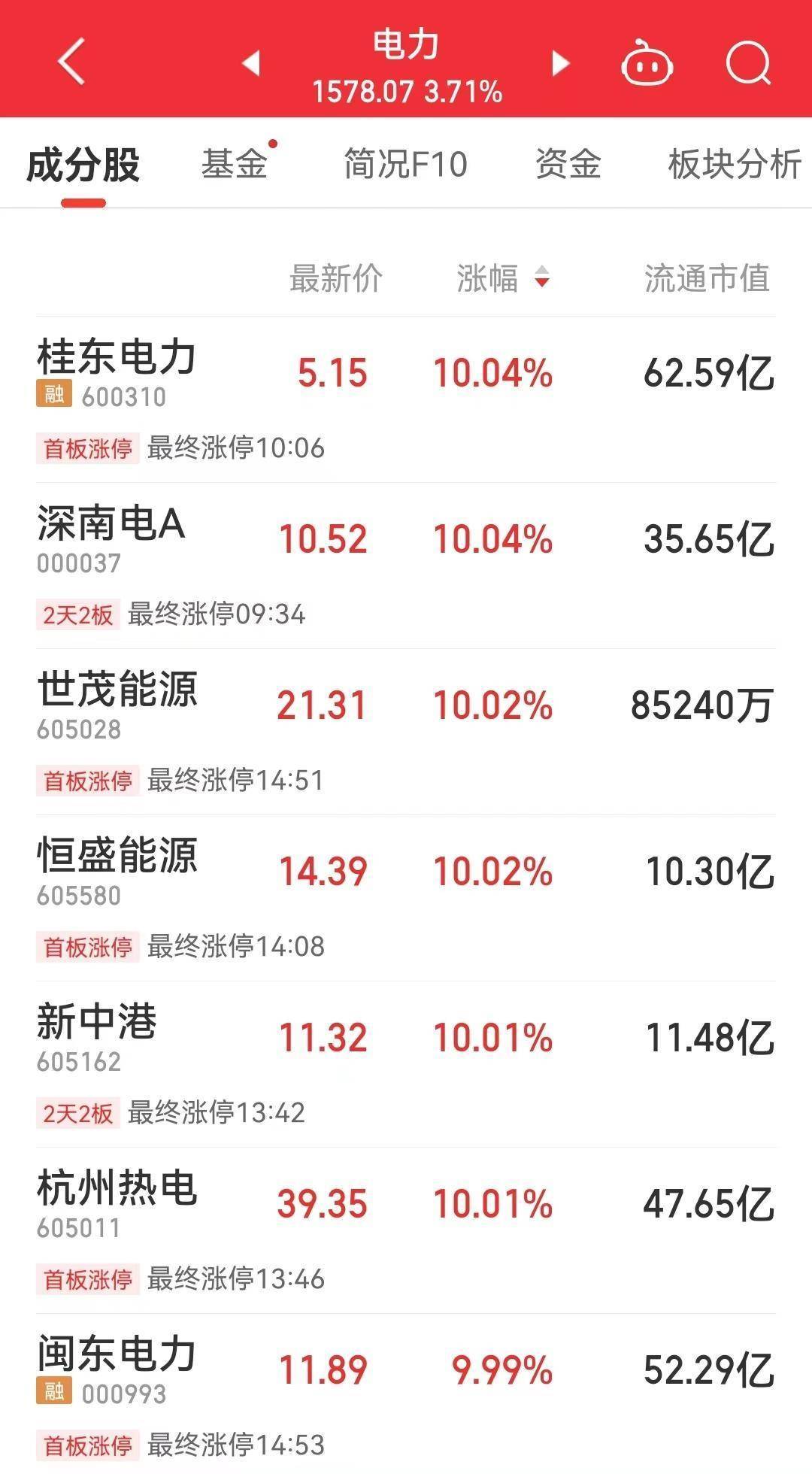Open stock 恒盛能源 605580

(x=406, y=898)
